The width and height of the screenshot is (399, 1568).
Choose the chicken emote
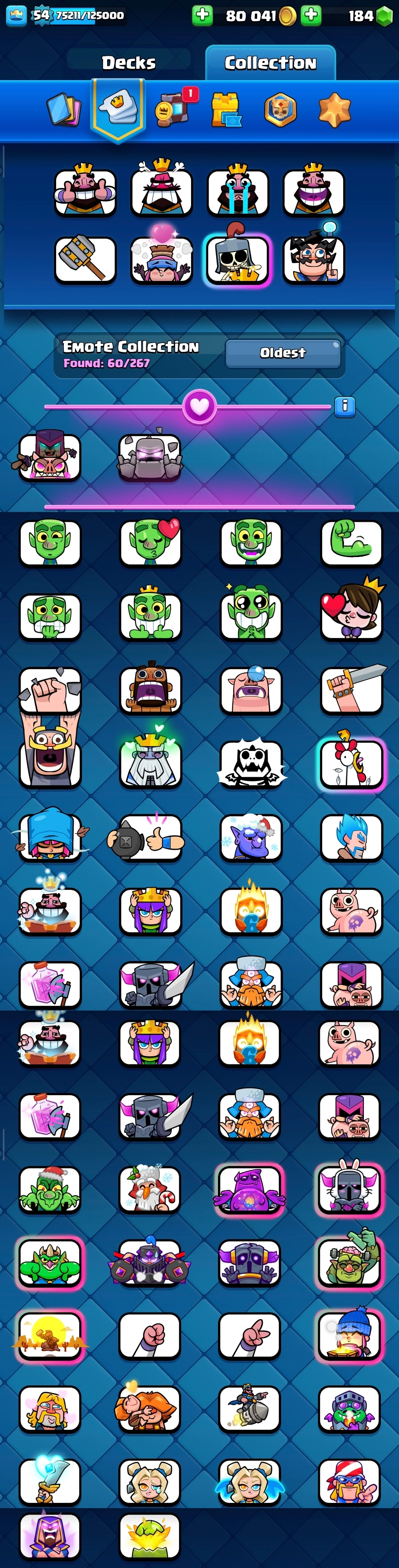(351, 763)
